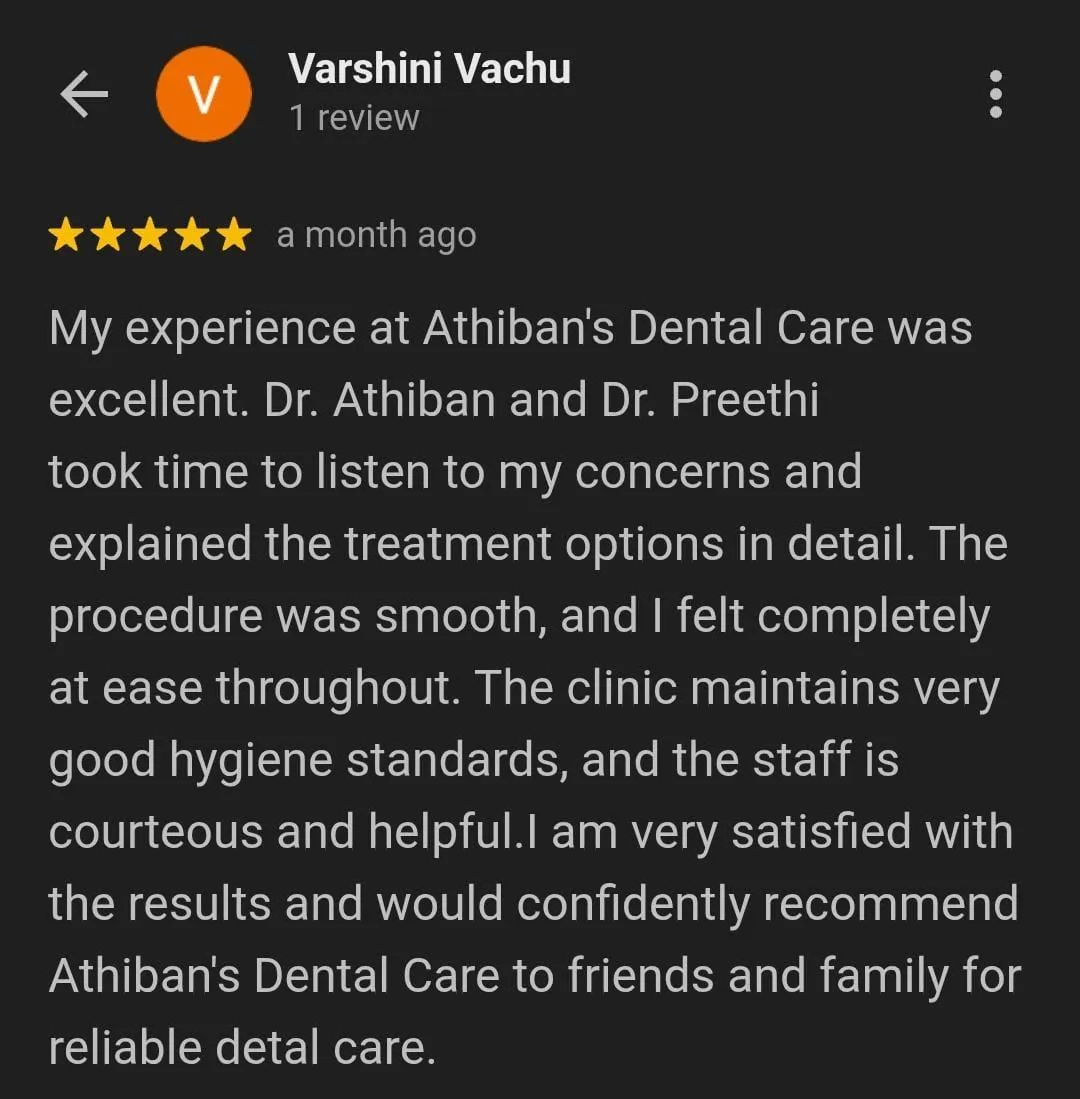Open the three-dot overflow menu
This screenshot has height=1099, width=1080.
995,95
